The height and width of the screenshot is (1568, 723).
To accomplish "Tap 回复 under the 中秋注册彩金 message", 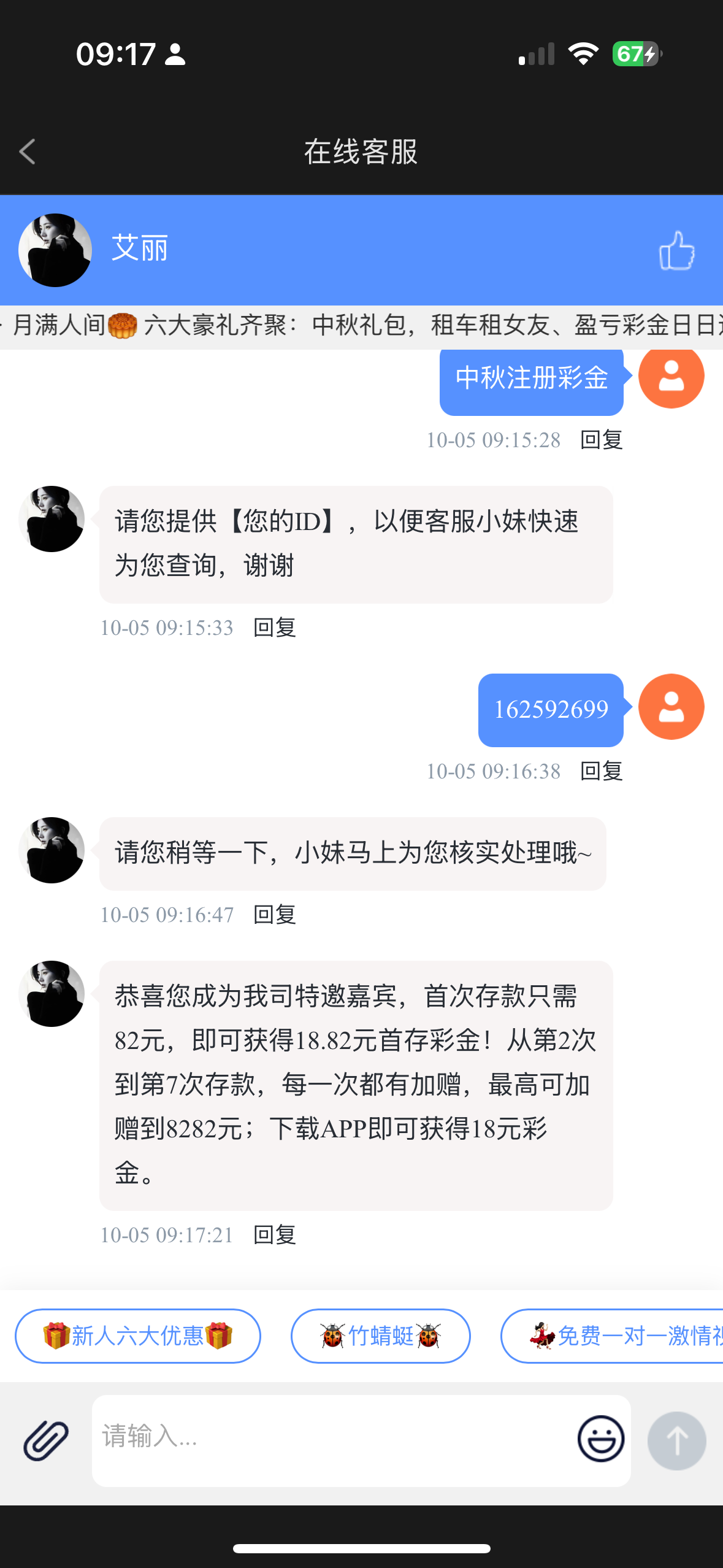I will (x=601, y=440).
